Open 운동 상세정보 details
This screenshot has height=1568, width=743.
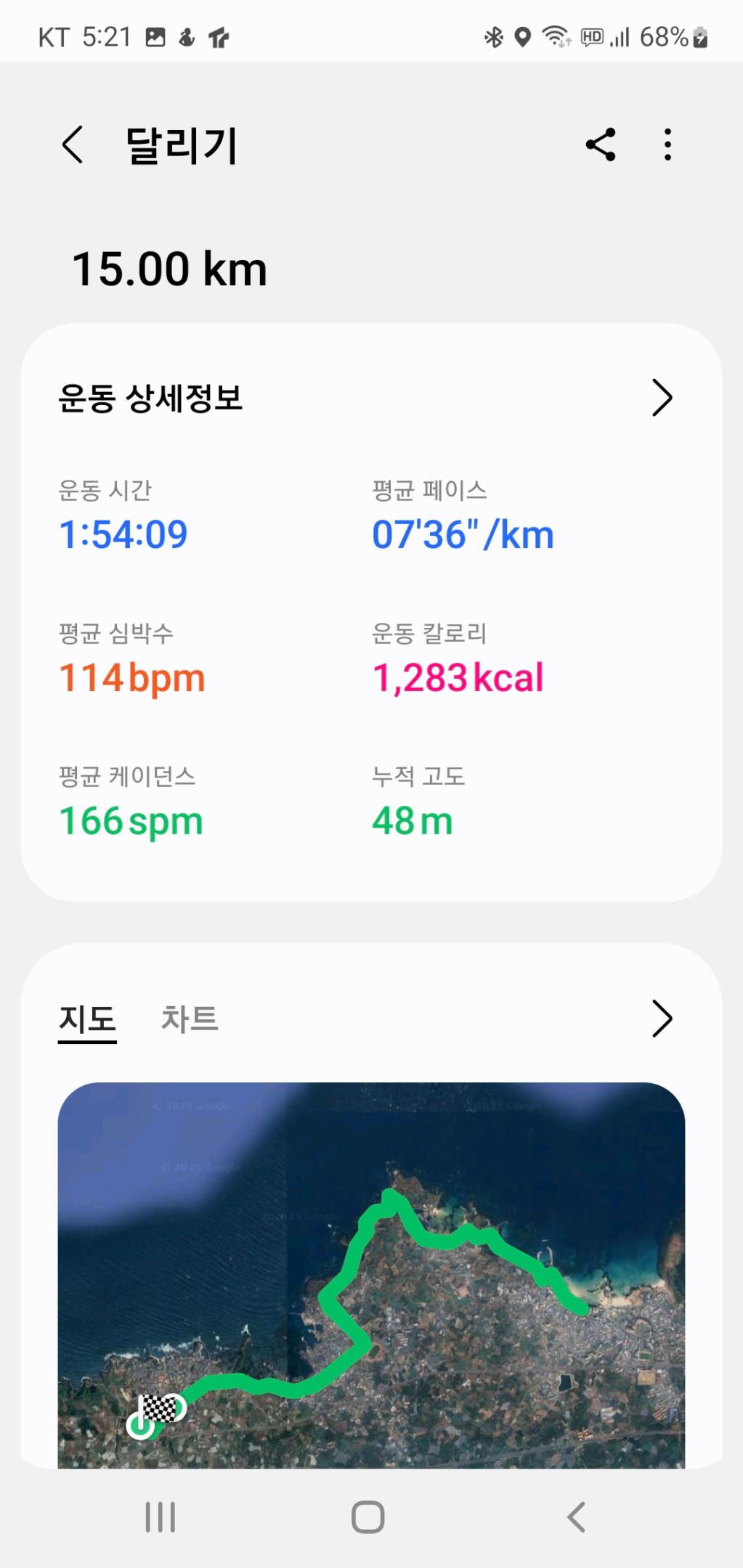click(662, 398)
